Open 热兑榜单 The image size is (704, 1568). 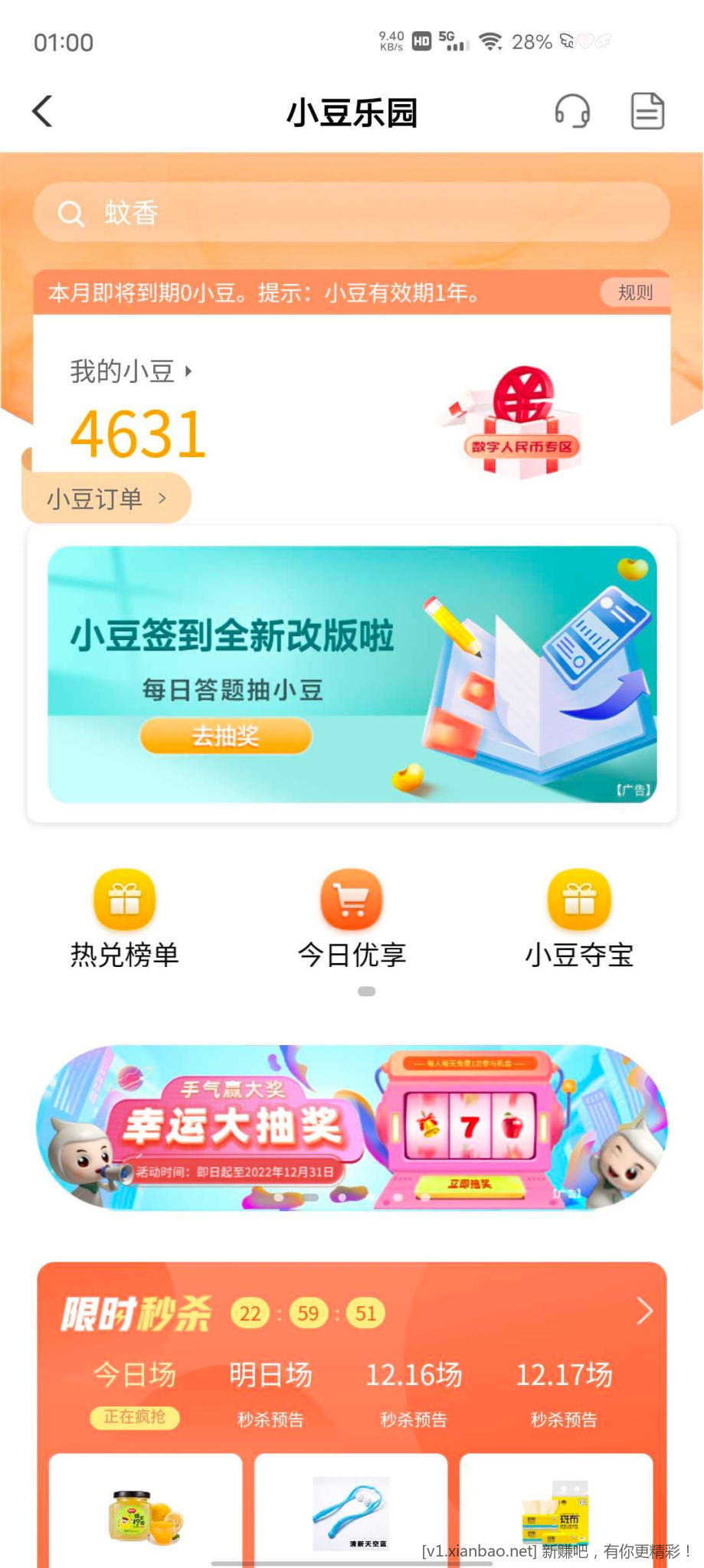point(124,919)
